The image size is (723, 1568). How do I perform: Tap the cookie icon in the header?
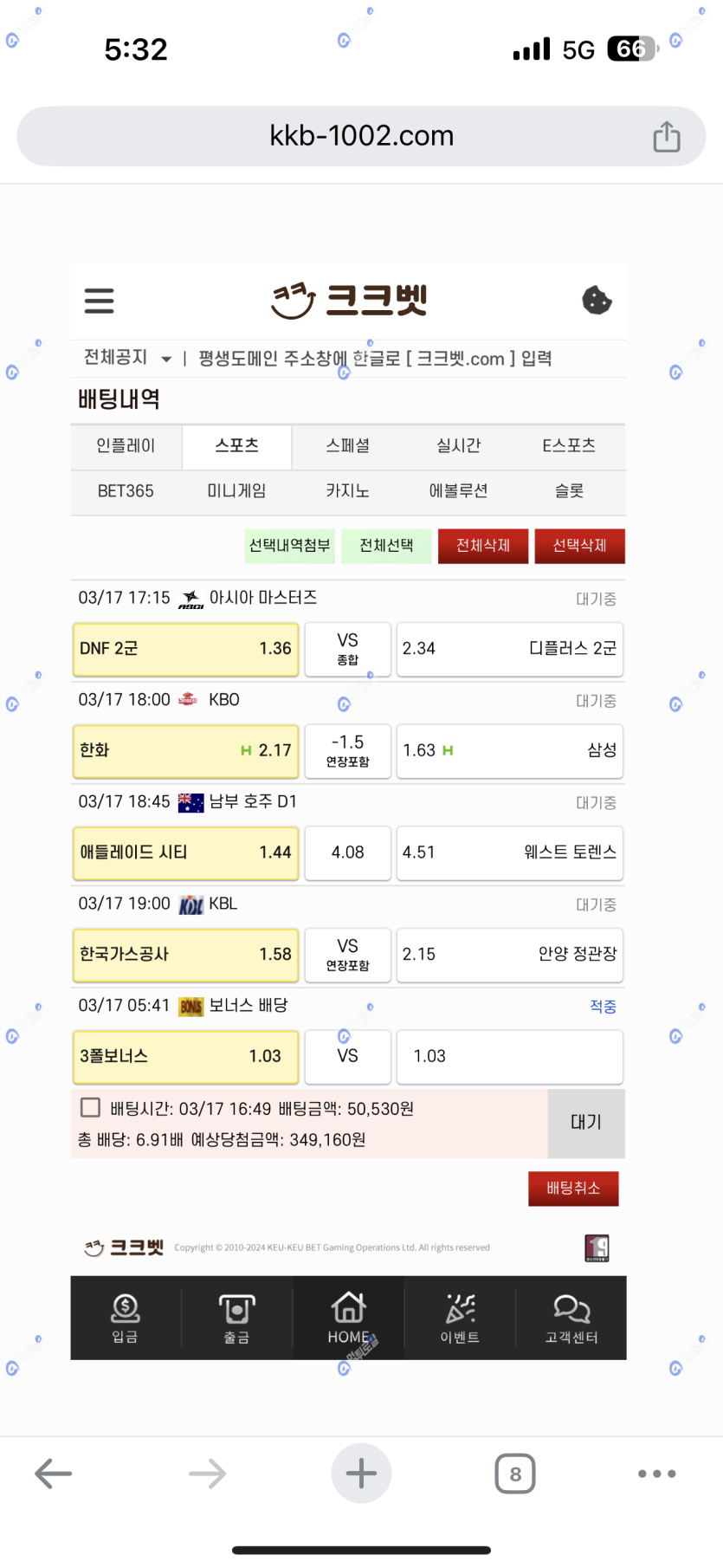597,301
